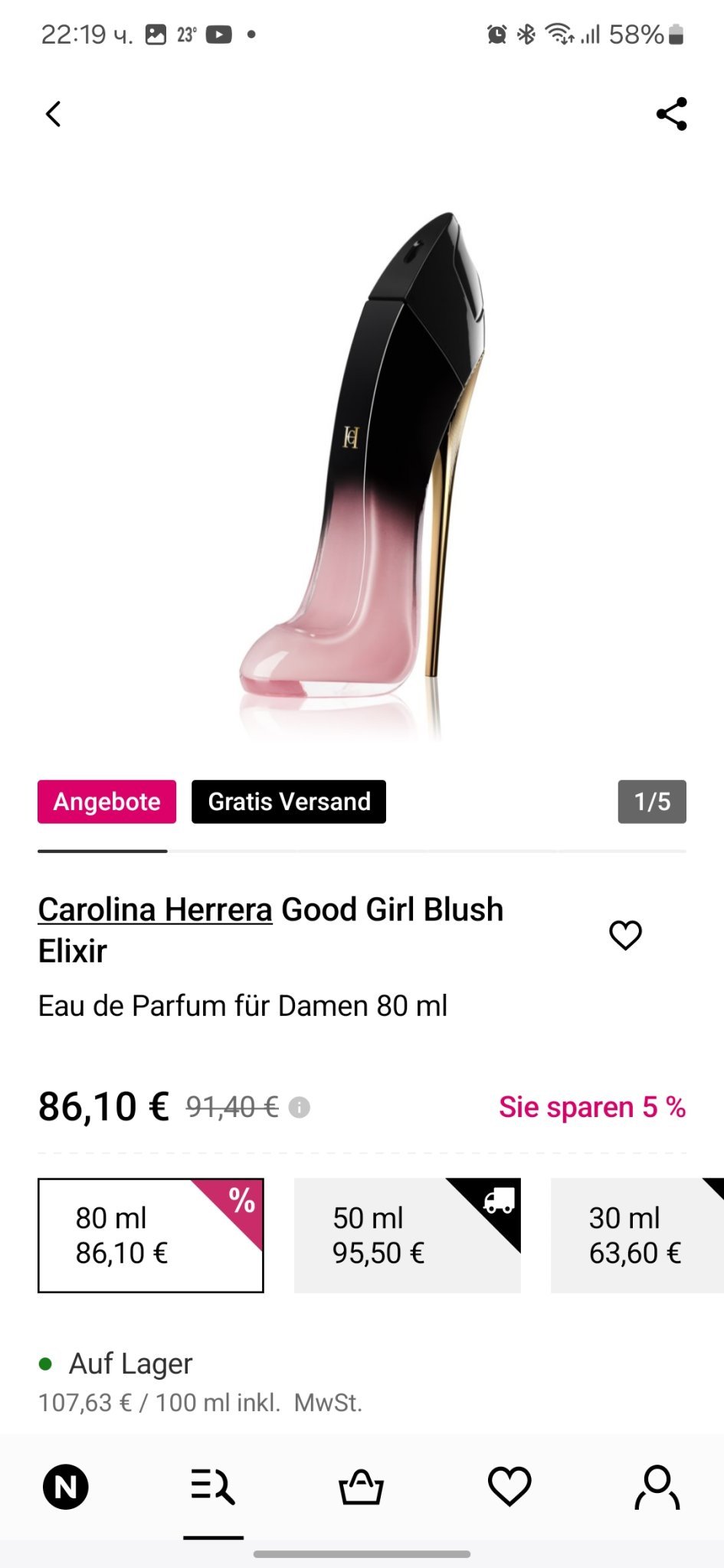
Task: Pick the 30 ml variant
Action: pyautogui.click(x=636, y=1235)
